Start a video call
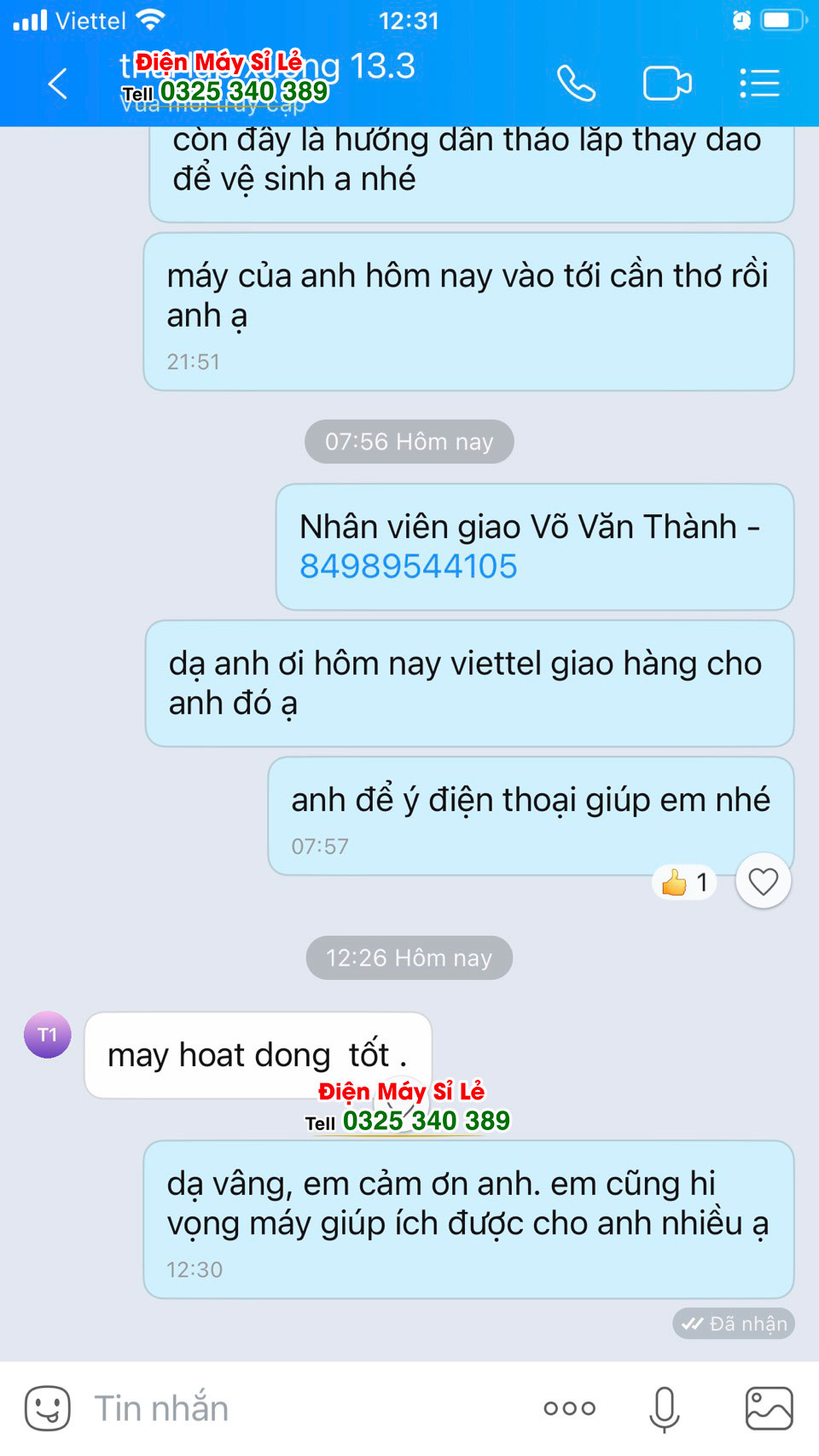 pos(666,84)
